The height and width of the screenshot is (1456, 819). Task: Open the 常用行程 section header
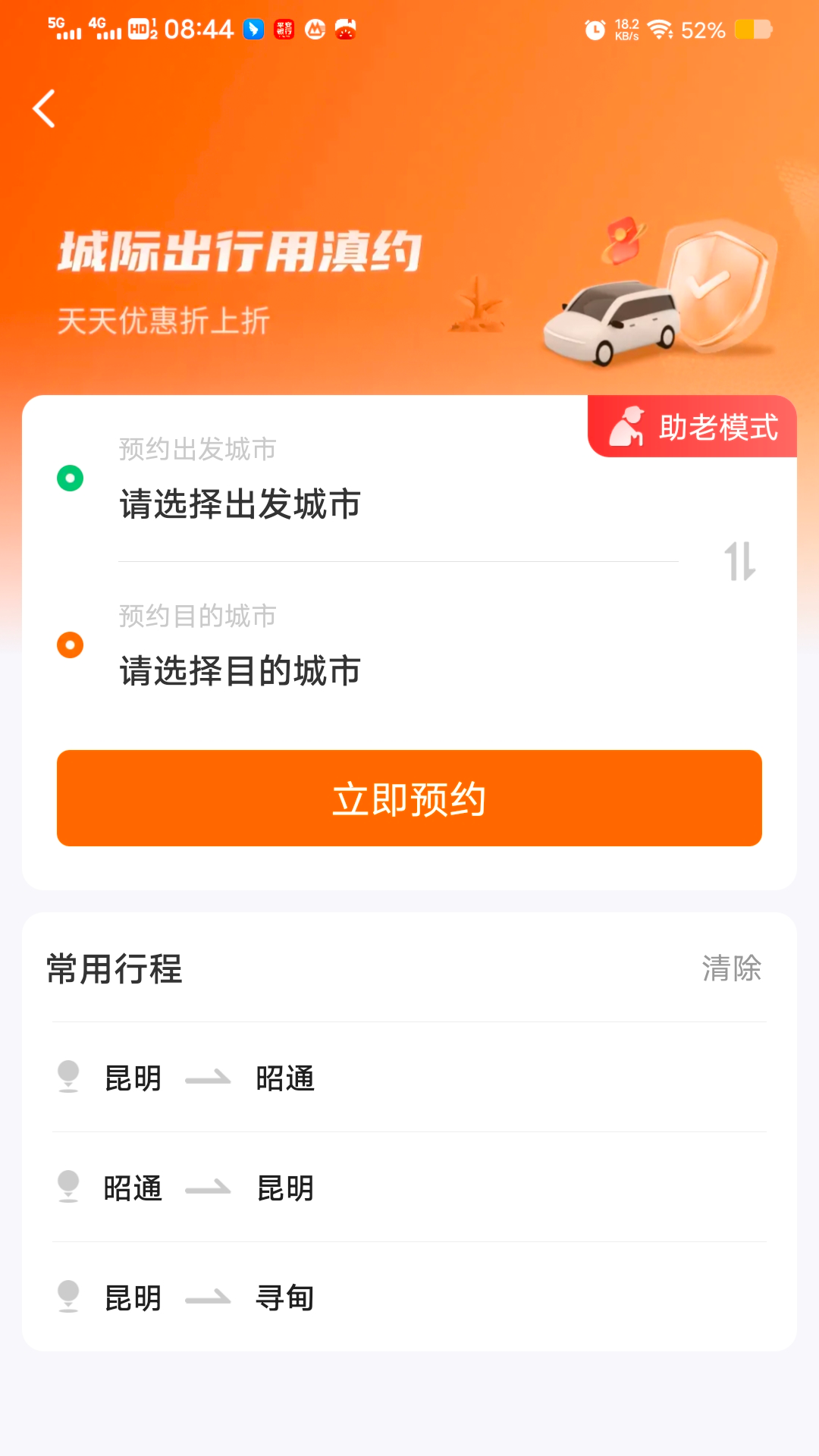pyautogui.click(x=114, y=968)
